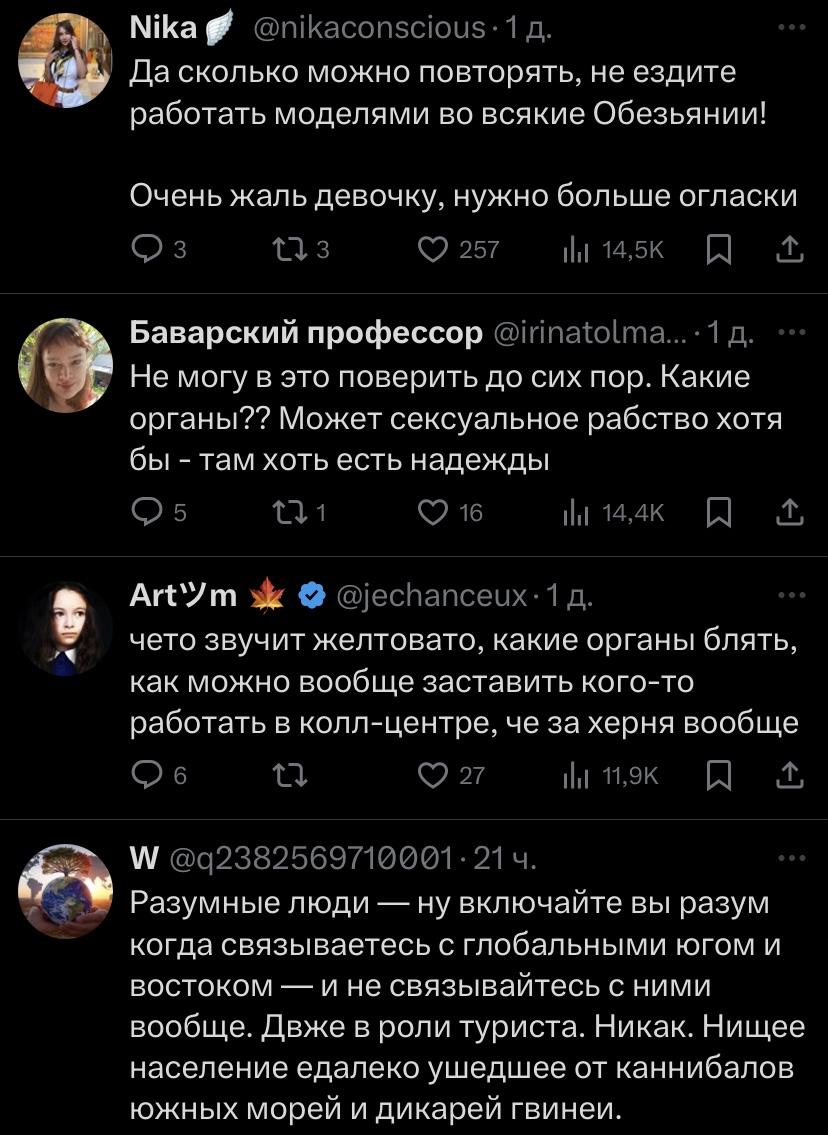
Task: Bookmark Nika's tweet
Action: [x=719, y=250]
